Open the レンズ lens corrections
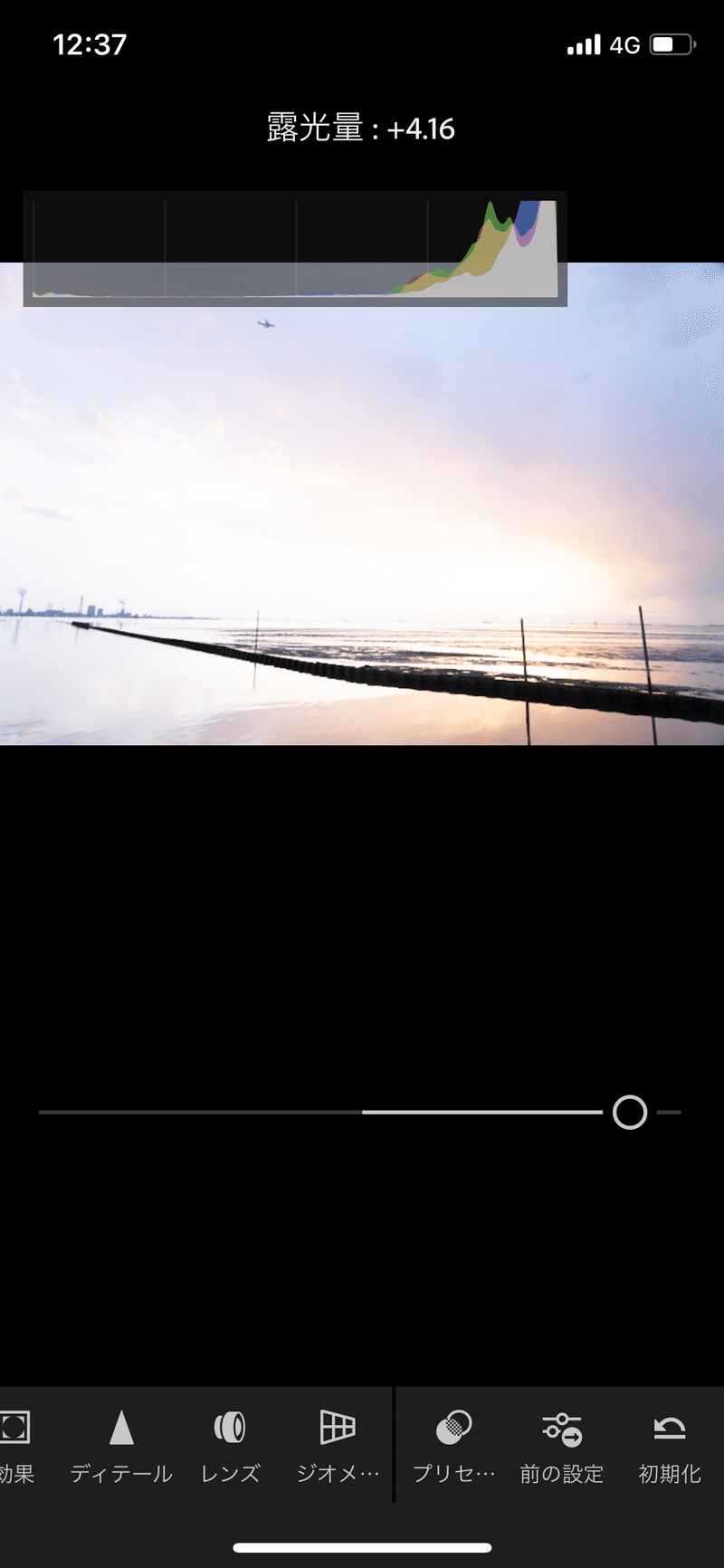This screenshot has width=724, height=1568. [230, 1446]
